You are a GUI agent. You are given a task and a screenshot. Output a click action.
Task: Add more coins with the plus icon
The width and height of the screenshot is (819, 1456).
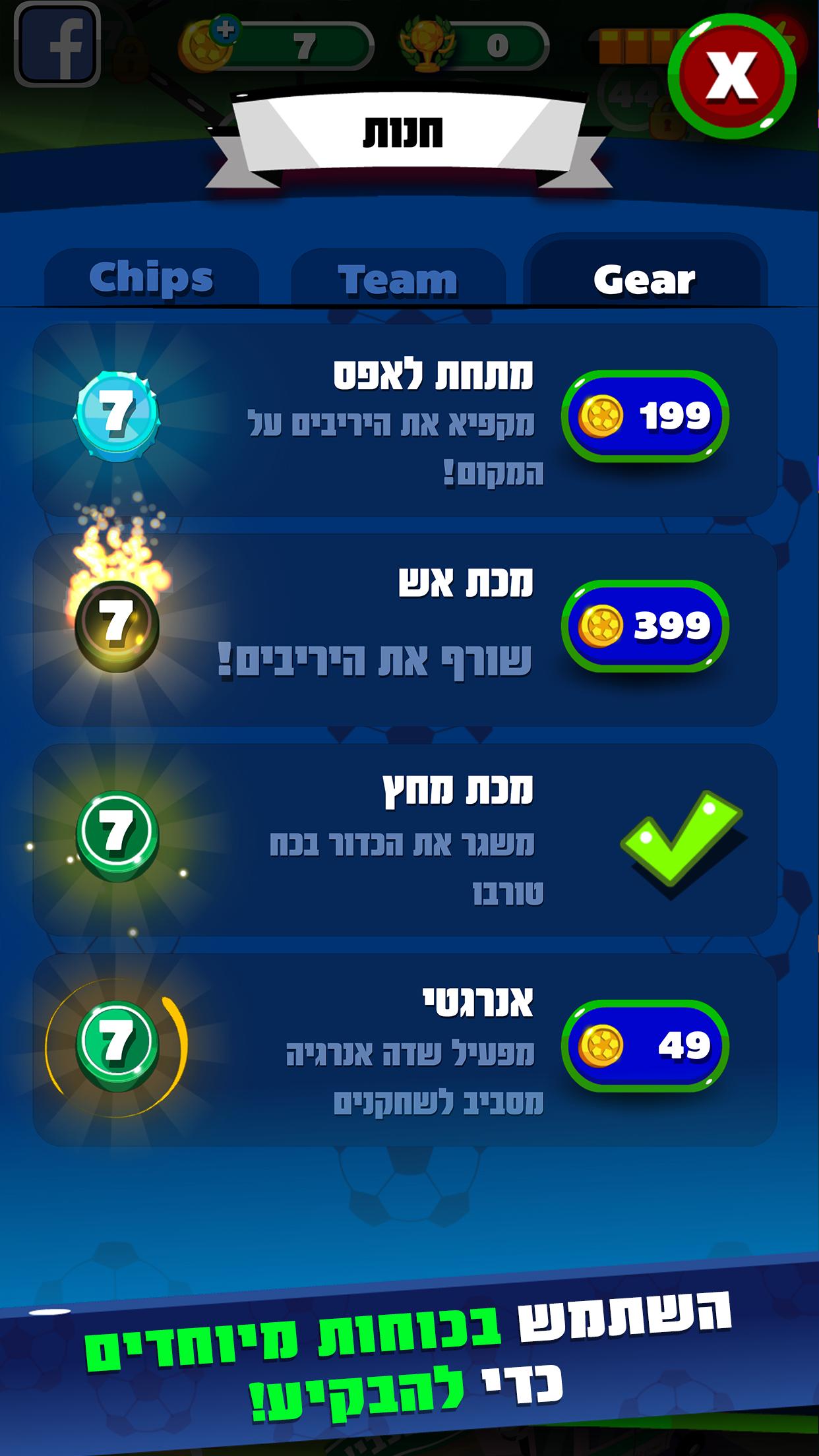pyautogui.click(x=224, y=31)
